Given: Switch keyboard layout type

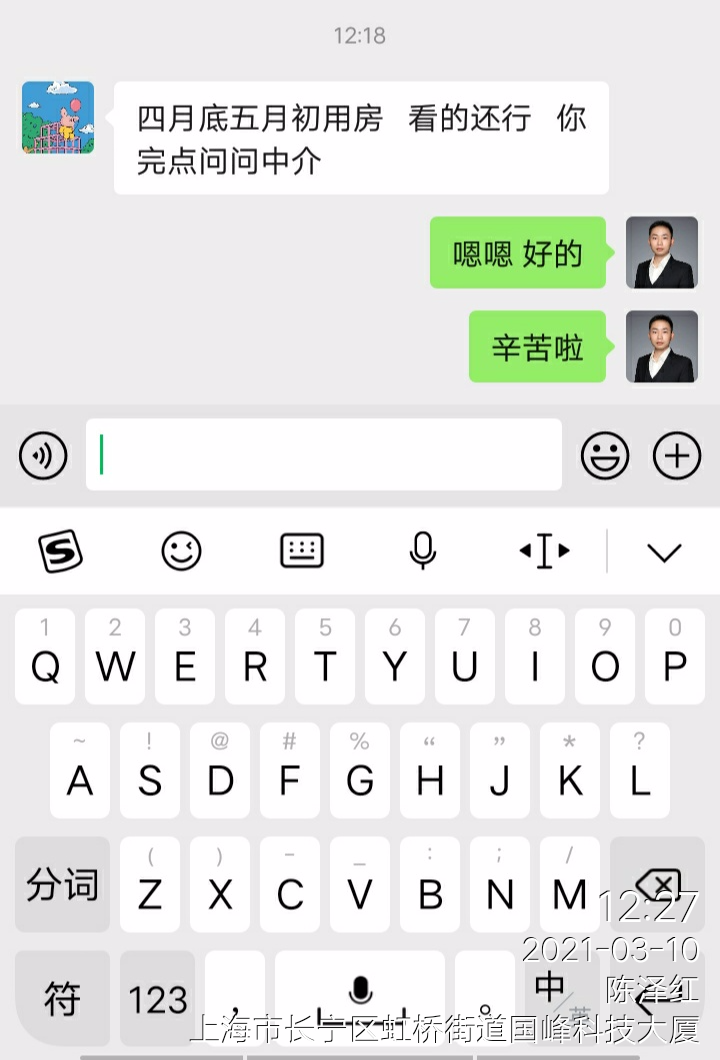Looking at the screenshot, I should point(301,551).
